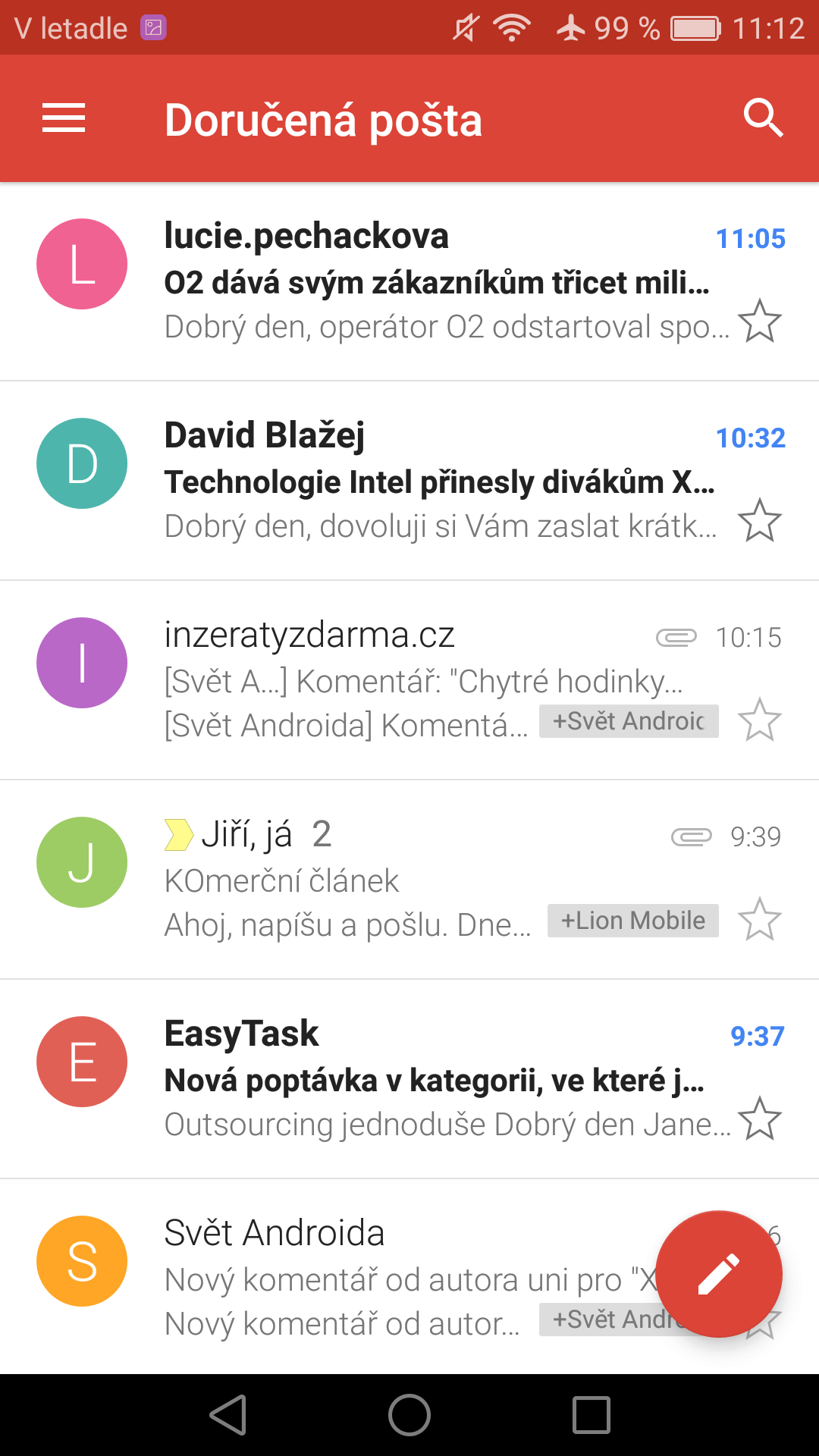Select David Blažej's email via the D avatar
819x1456 pixels.
[82, 463]
